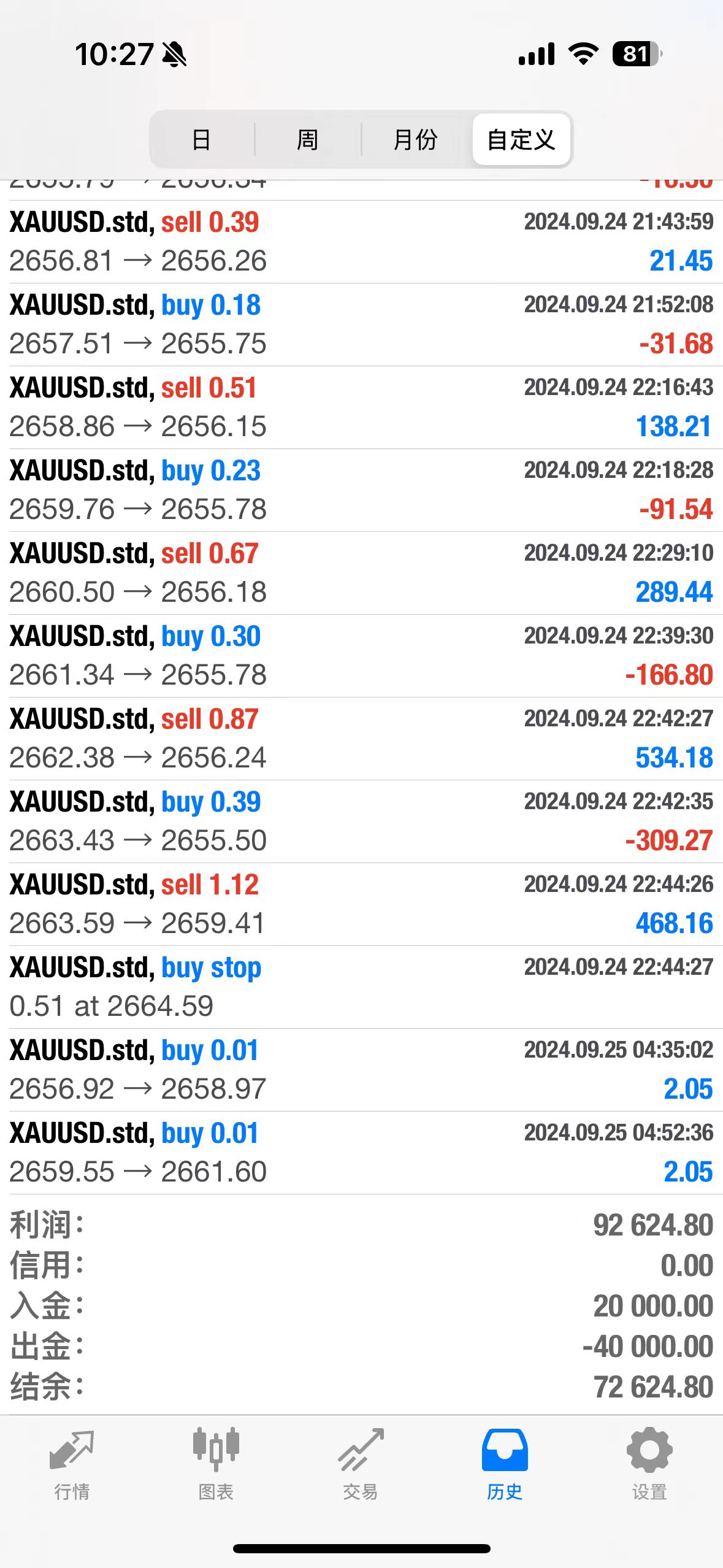Viewport: 723px width, 1568px height.
Task: Select the 自定义 (custom) period tab
Action: pyautogui.click(x=521, y=140)
